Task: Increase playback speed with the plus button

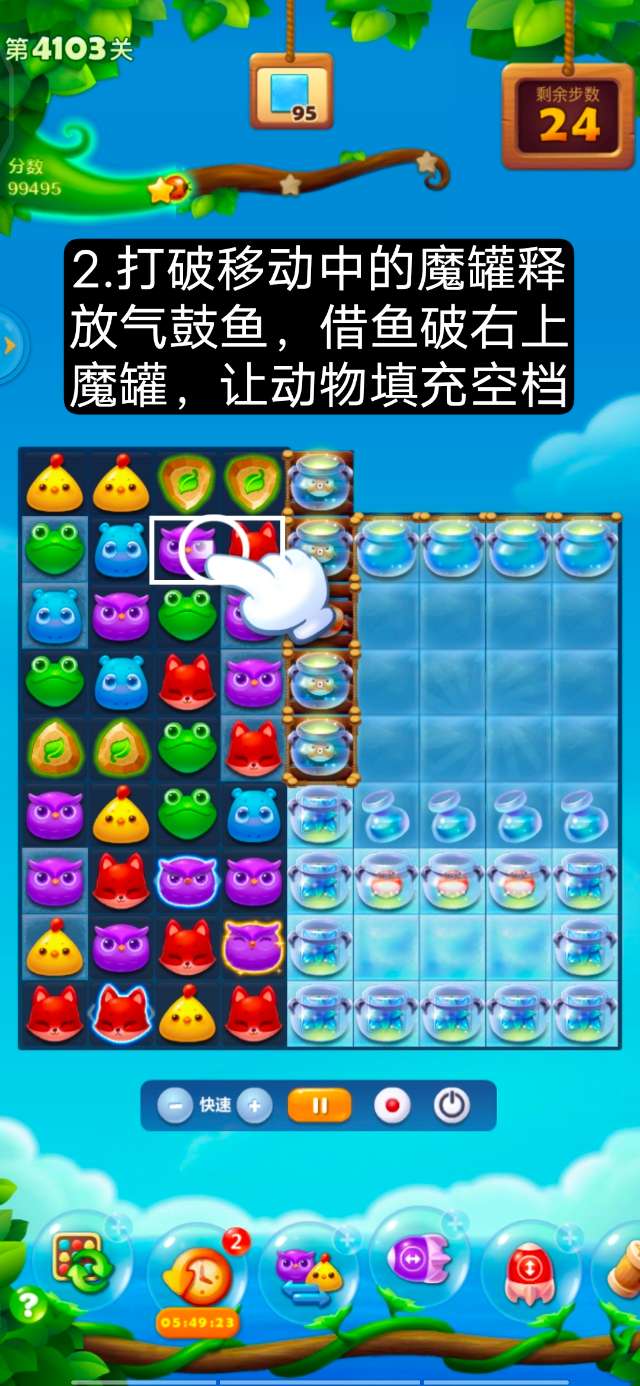Action: [x=255, y=1106]
